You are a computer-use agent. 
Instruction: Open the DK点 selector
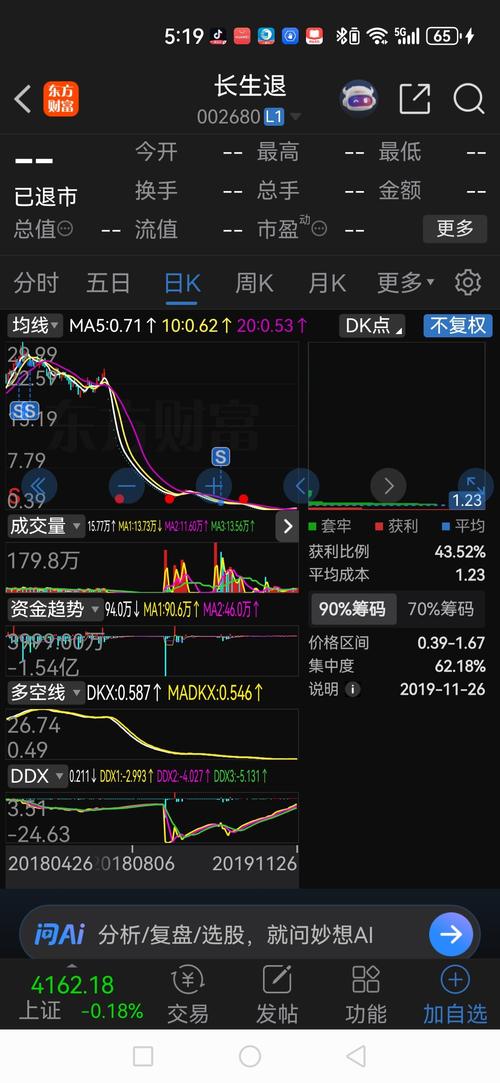(x=372, y=325)
